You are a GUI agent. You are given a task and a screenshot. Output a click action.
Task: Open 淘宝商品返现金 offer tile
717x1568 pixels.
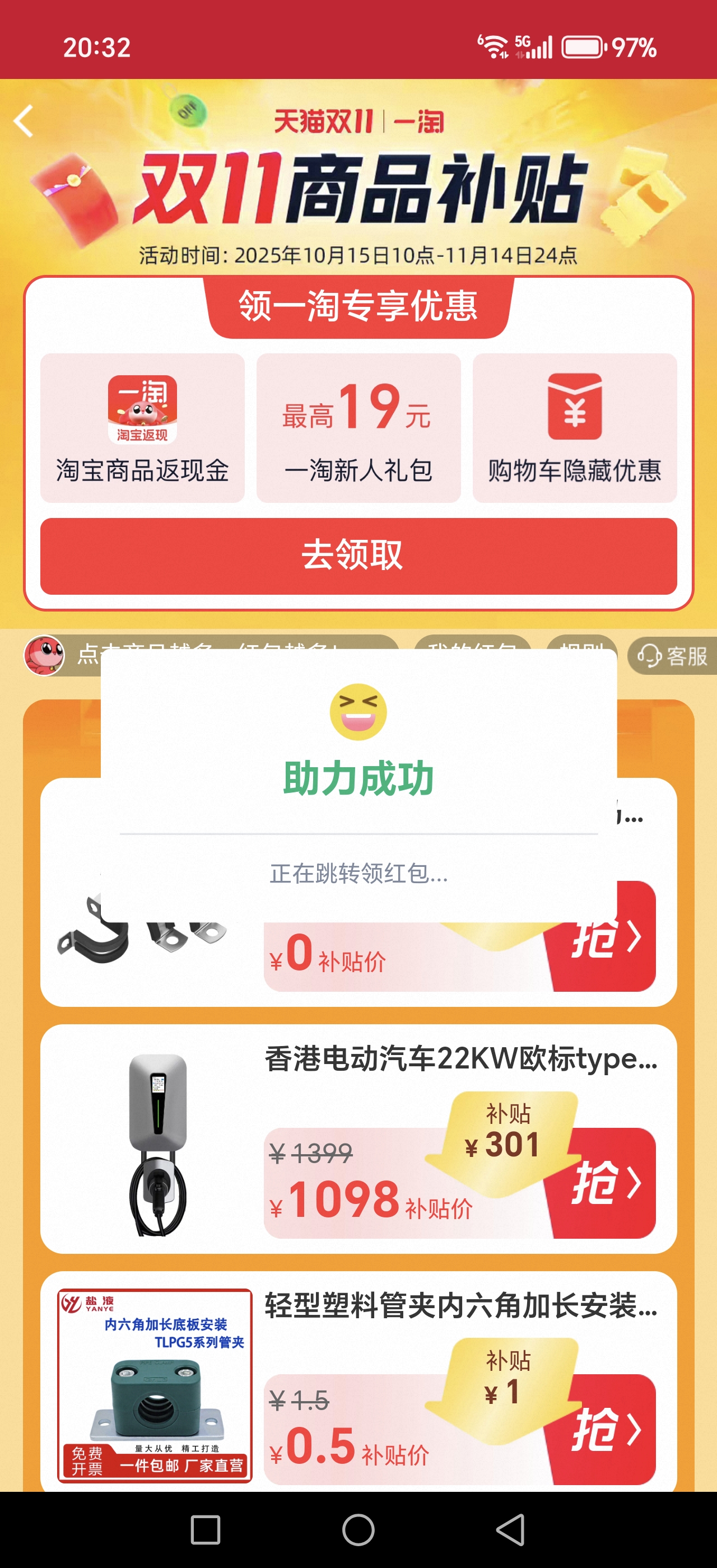[142, 428]
